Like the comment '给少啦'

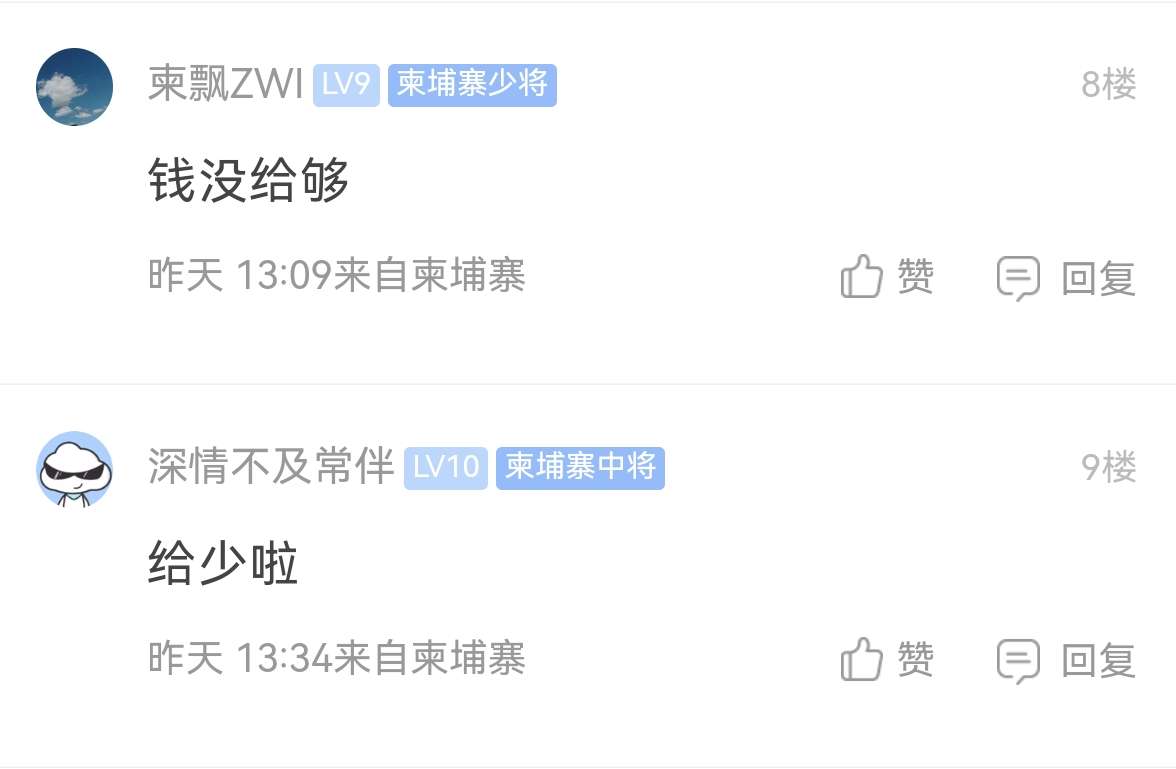point(886,660)
